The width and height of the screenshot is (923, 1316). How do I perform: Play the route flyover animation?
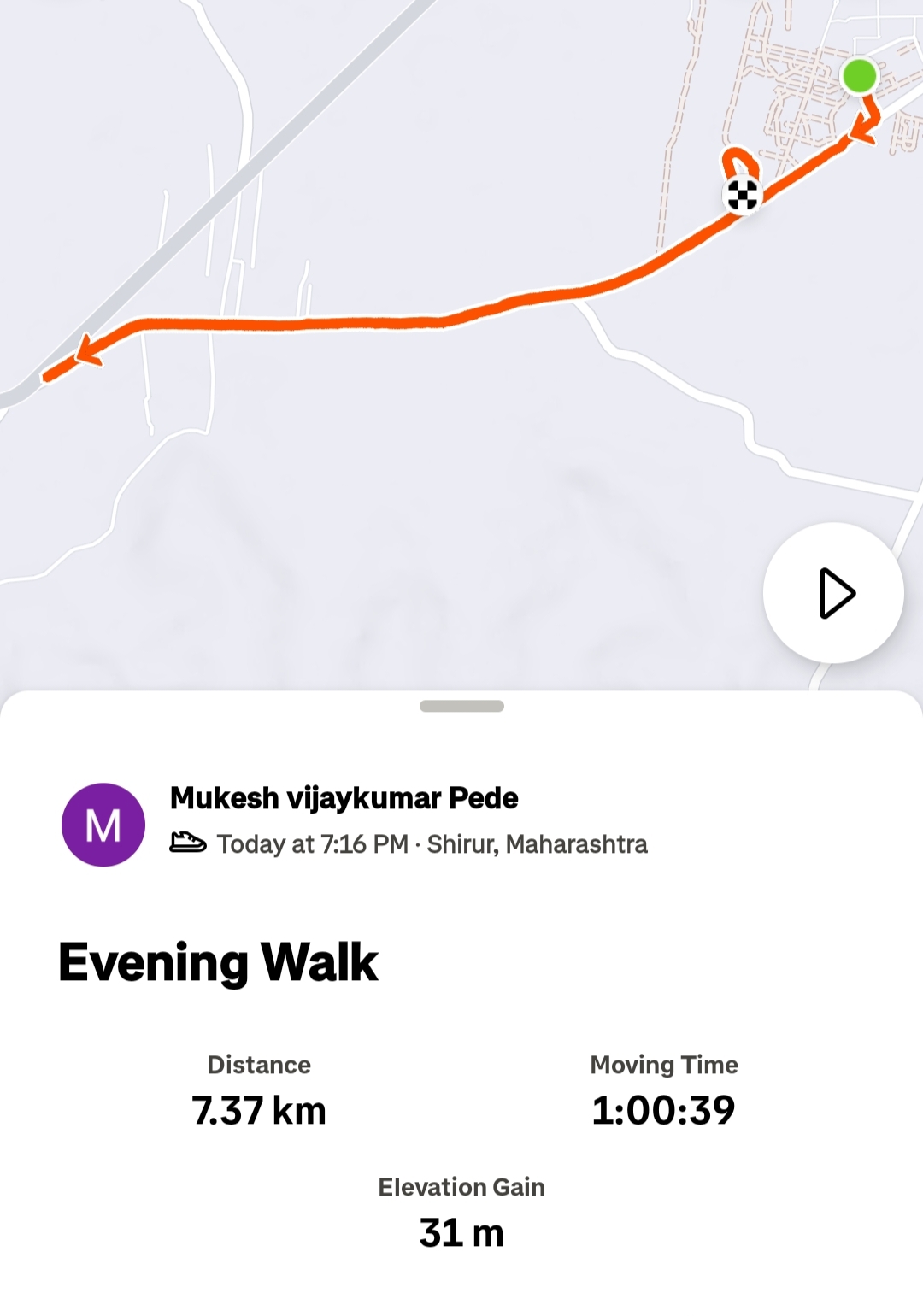pos(833,593)
